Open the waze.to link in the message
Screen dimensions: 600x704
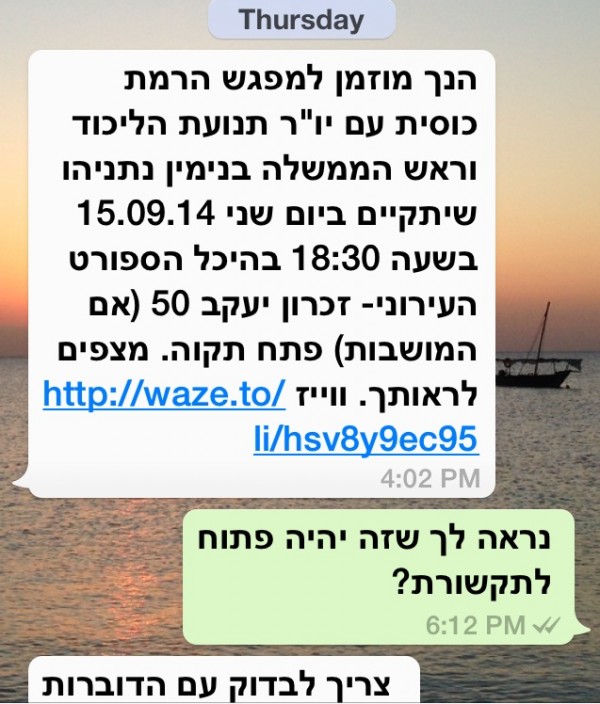[x=164, y=395]
